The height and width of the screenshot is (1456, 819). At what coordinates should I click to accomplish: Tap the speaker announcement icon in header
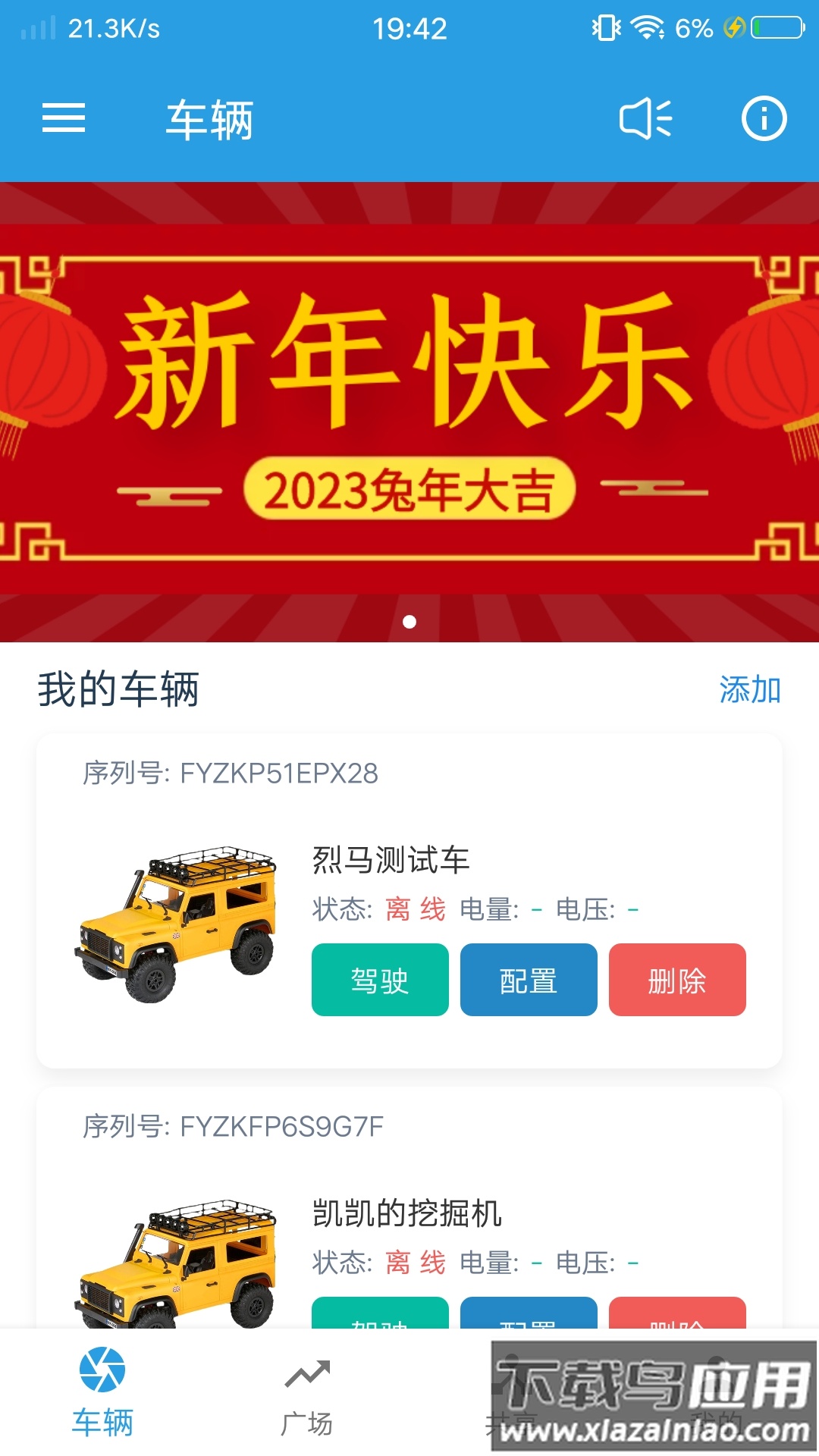pyautogui.click(x=644, y=118)
